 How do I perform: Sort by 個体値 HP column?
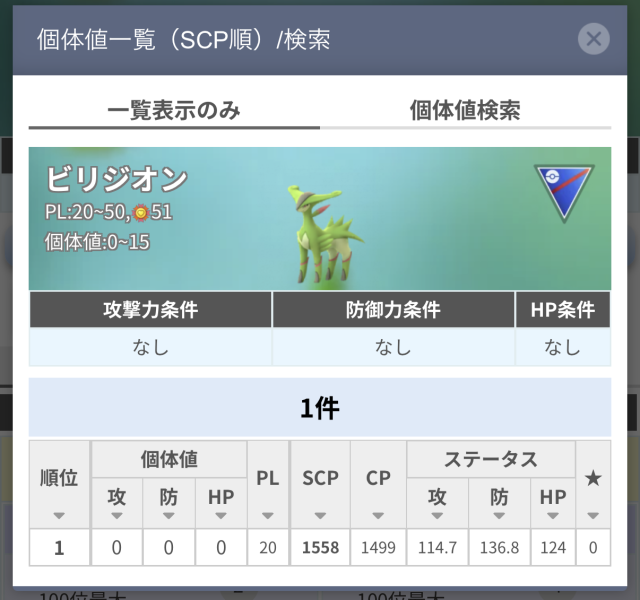click(x=221, y=504)
